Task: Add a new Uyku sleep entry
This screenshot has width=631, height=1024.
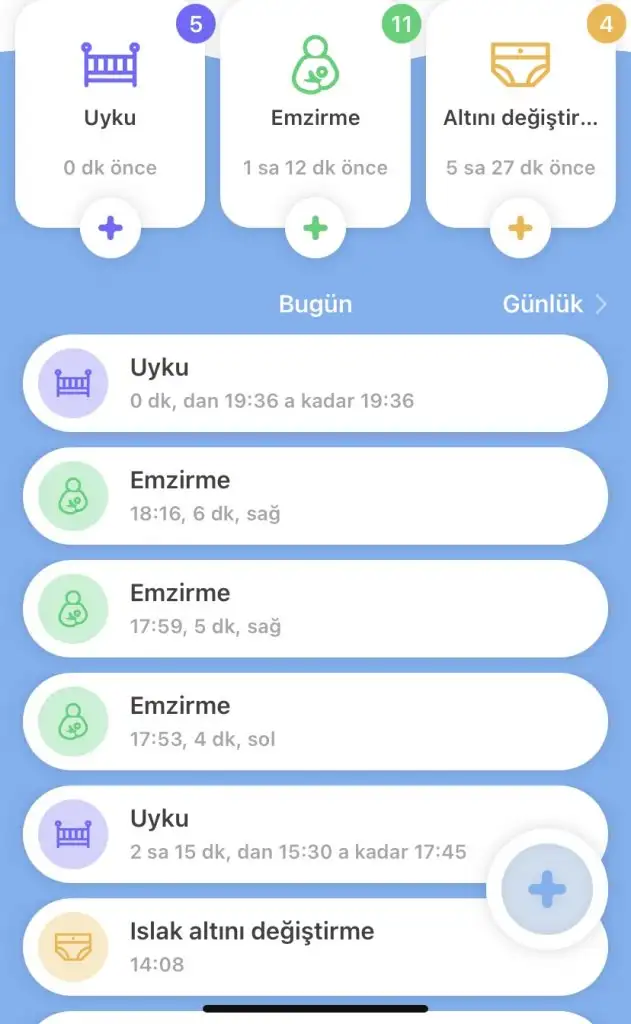Action: [x=110, y=229]
